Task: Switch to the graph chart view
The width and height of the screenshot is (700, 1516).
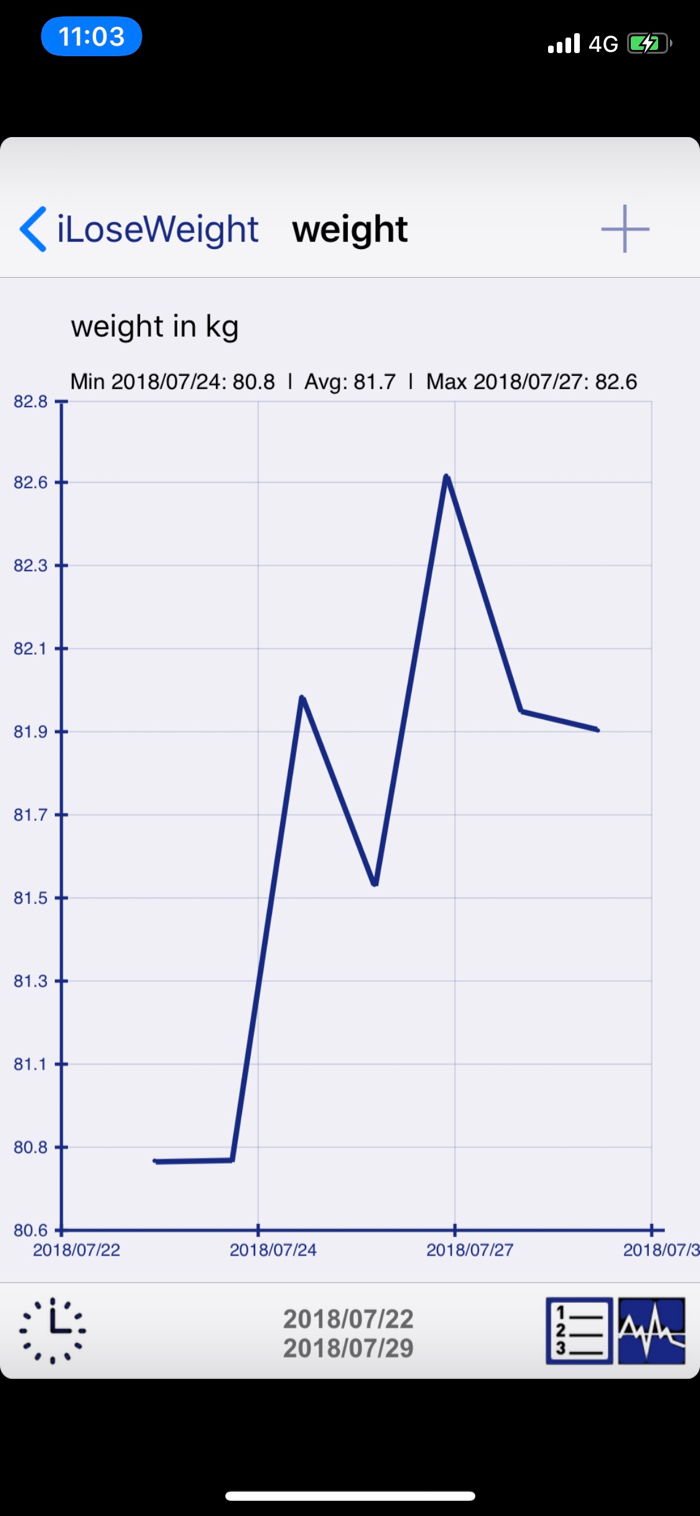Action: [x=652, y=1331]
